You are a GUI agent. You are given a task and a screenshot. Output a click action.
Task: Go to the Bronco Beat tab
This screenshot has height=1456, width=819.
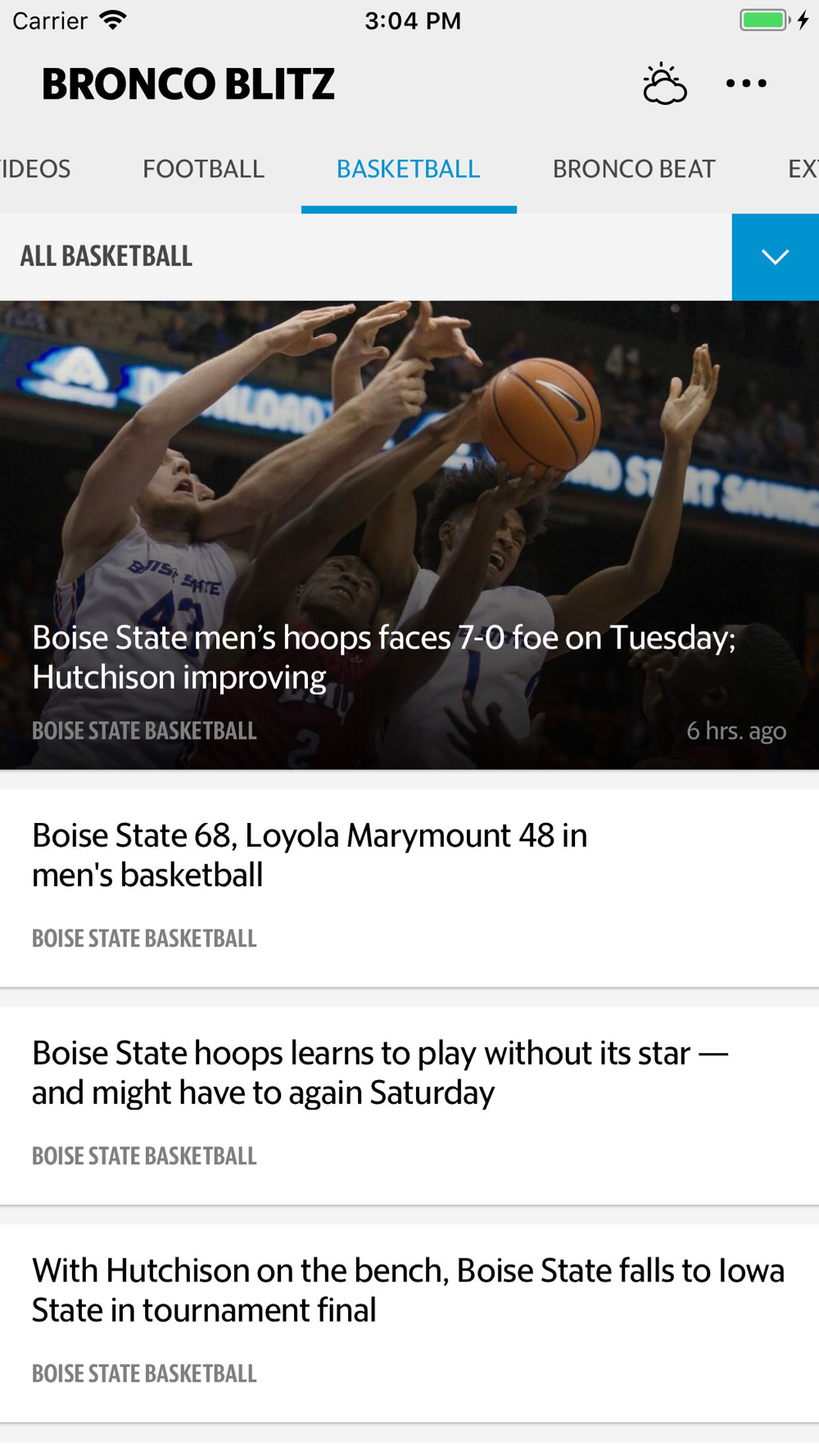[633, 170]
